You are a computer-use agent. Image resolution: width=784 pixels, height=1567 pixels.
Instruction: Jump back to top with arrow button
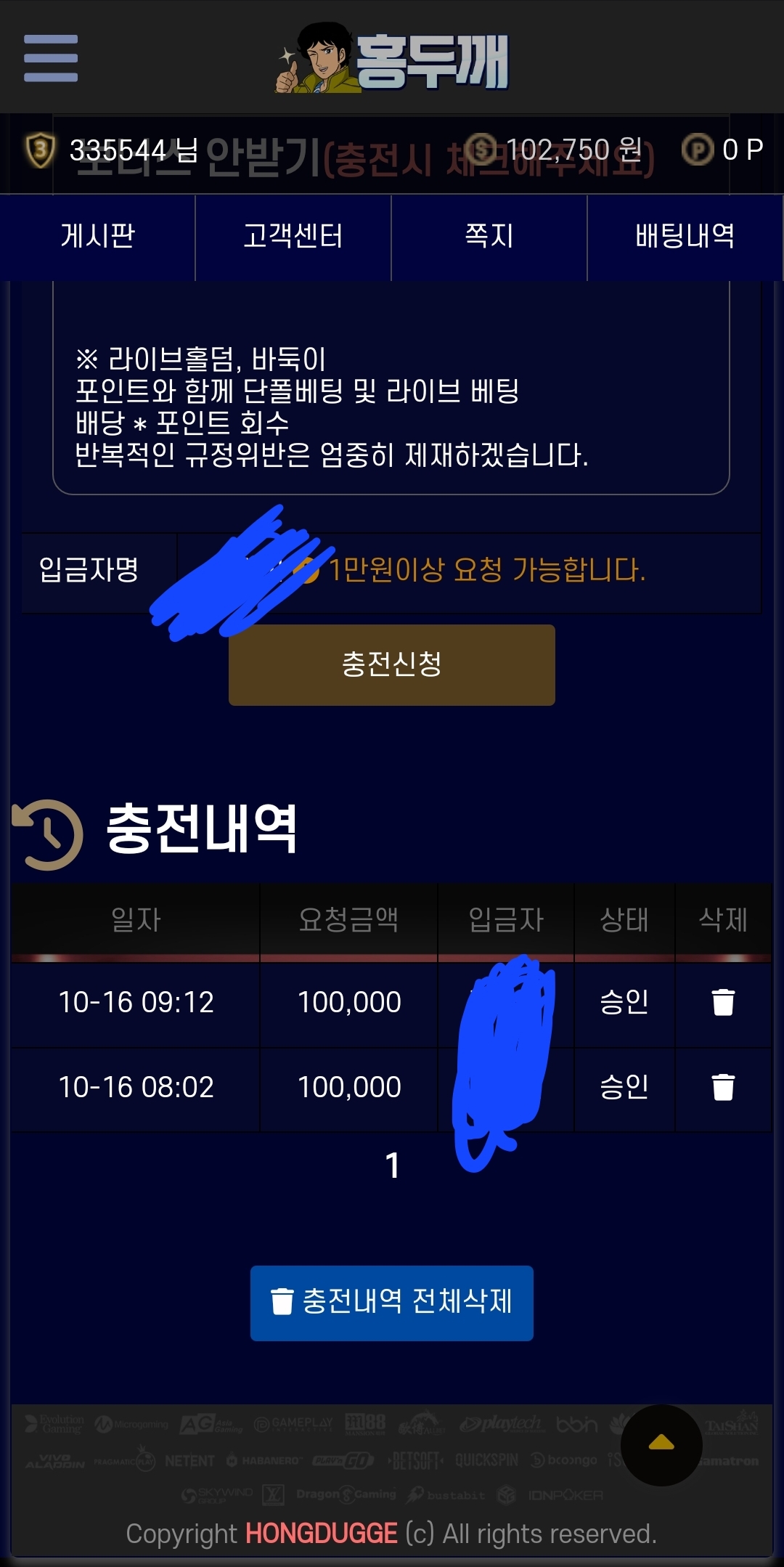point(661,1444)
